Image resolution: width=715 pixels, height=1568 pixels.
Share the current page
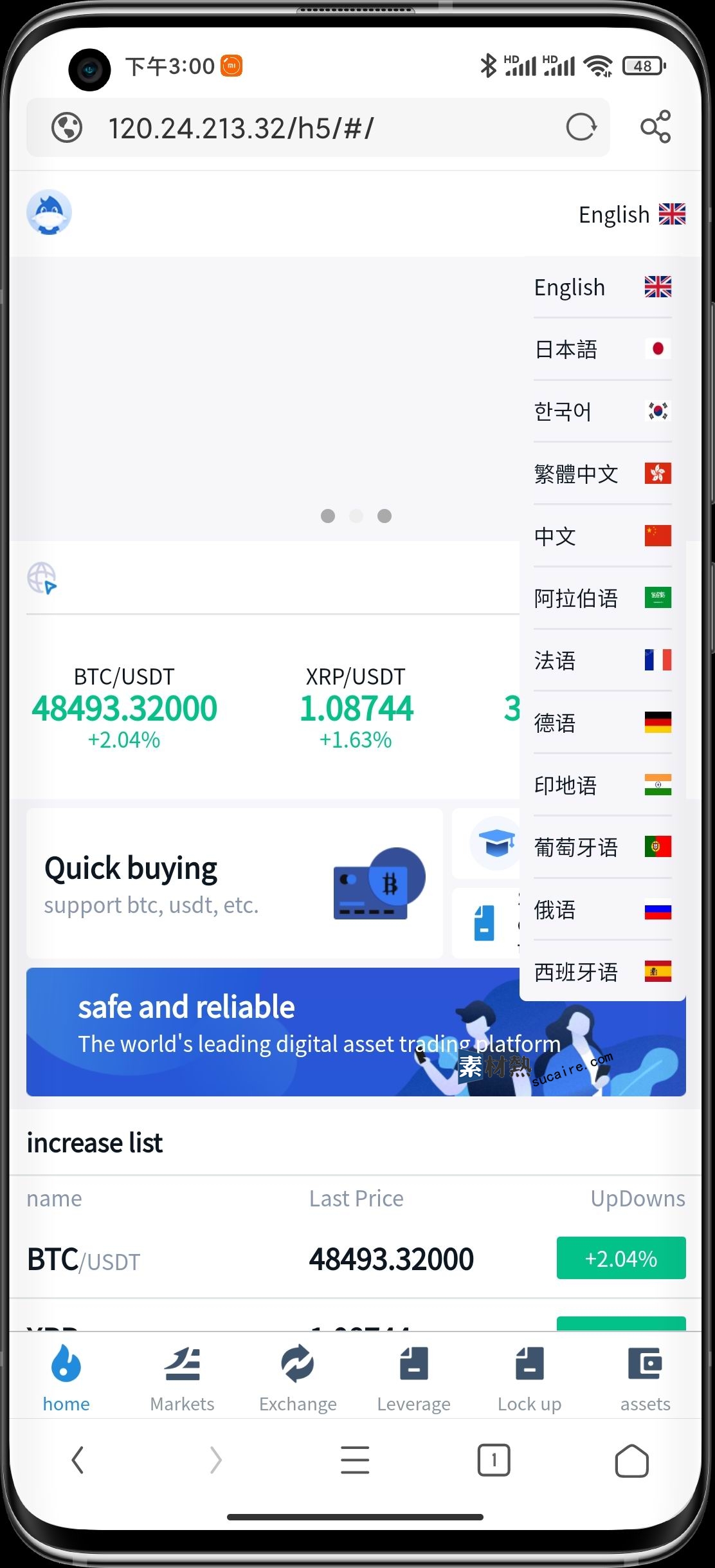pos(655,127)
